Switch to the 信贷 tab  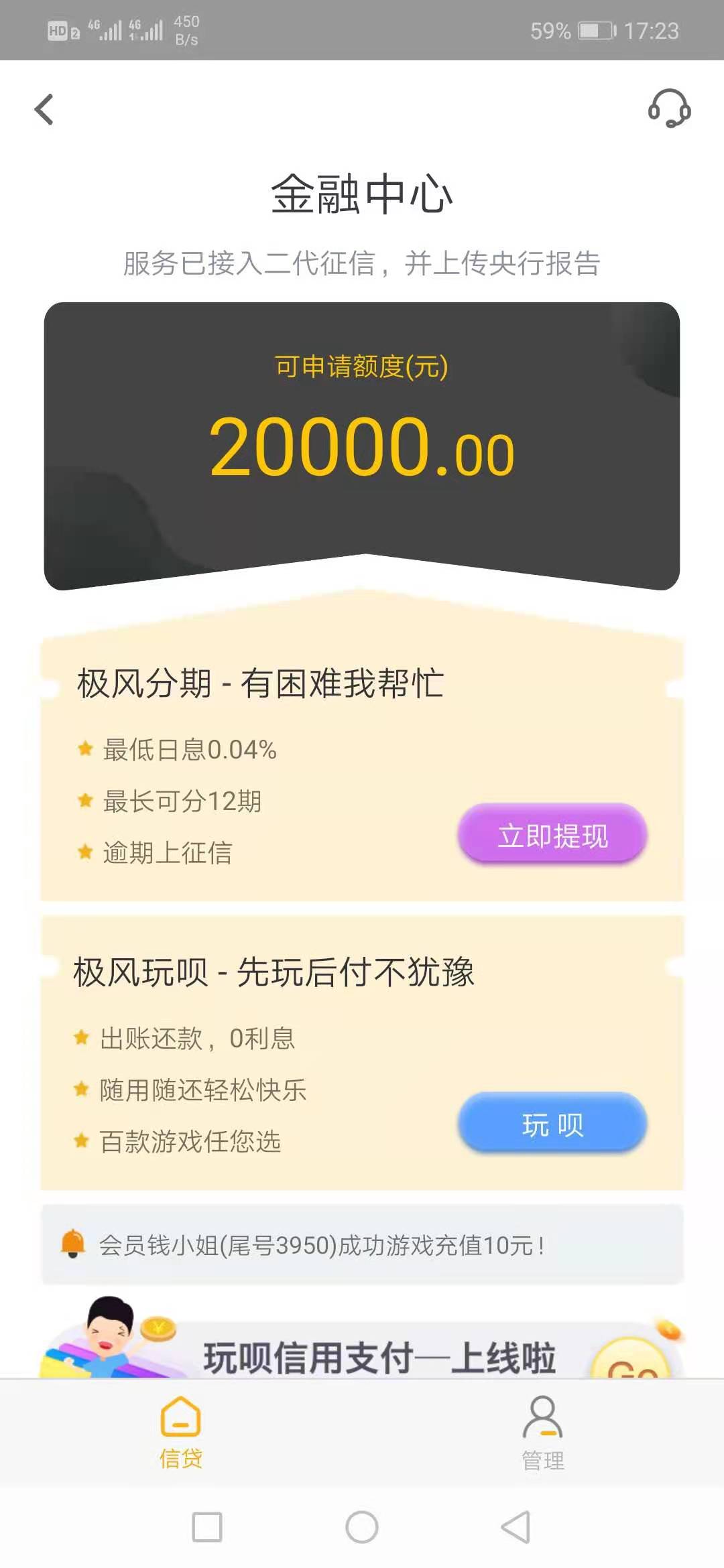(x=181, y=1433)
